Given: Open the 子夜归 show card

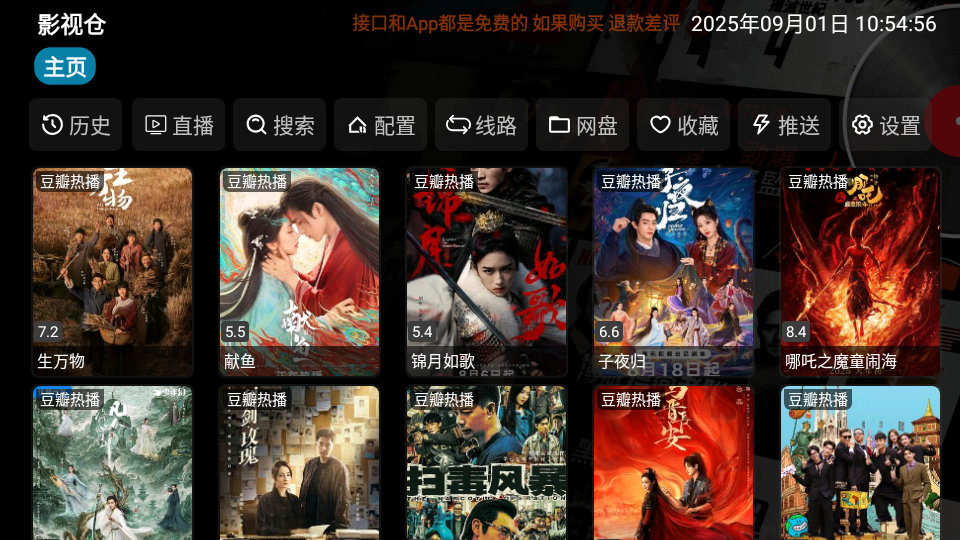Looking at the screenshot, I should pyautogui.click(x=674, y=271).
